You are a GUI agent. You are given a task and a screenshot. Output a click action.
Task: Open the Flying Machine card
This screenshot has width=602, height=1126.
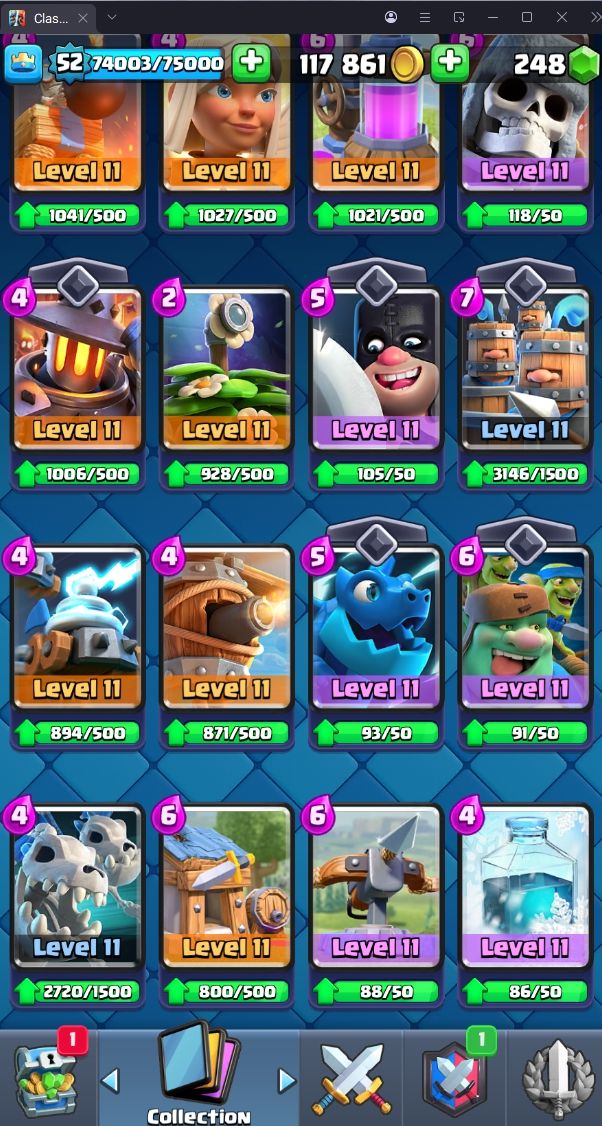226,628
